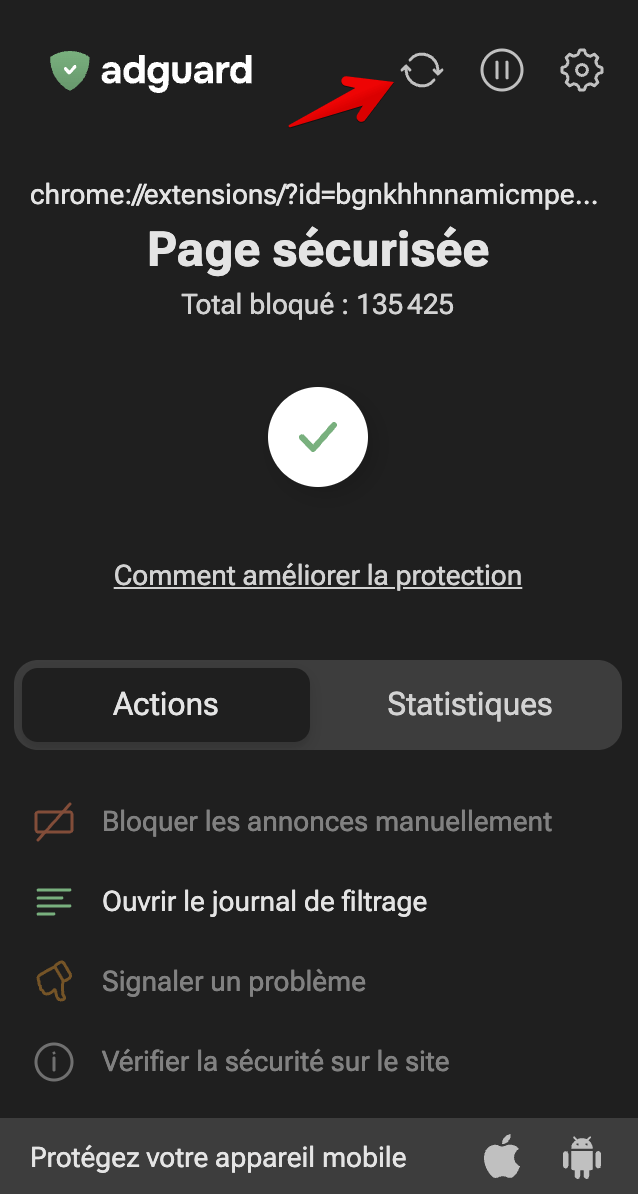Image resolution: width=638 pixels, height=1194 pixels.
Task: Pause AdGuard protection
Action: point(502,71)
